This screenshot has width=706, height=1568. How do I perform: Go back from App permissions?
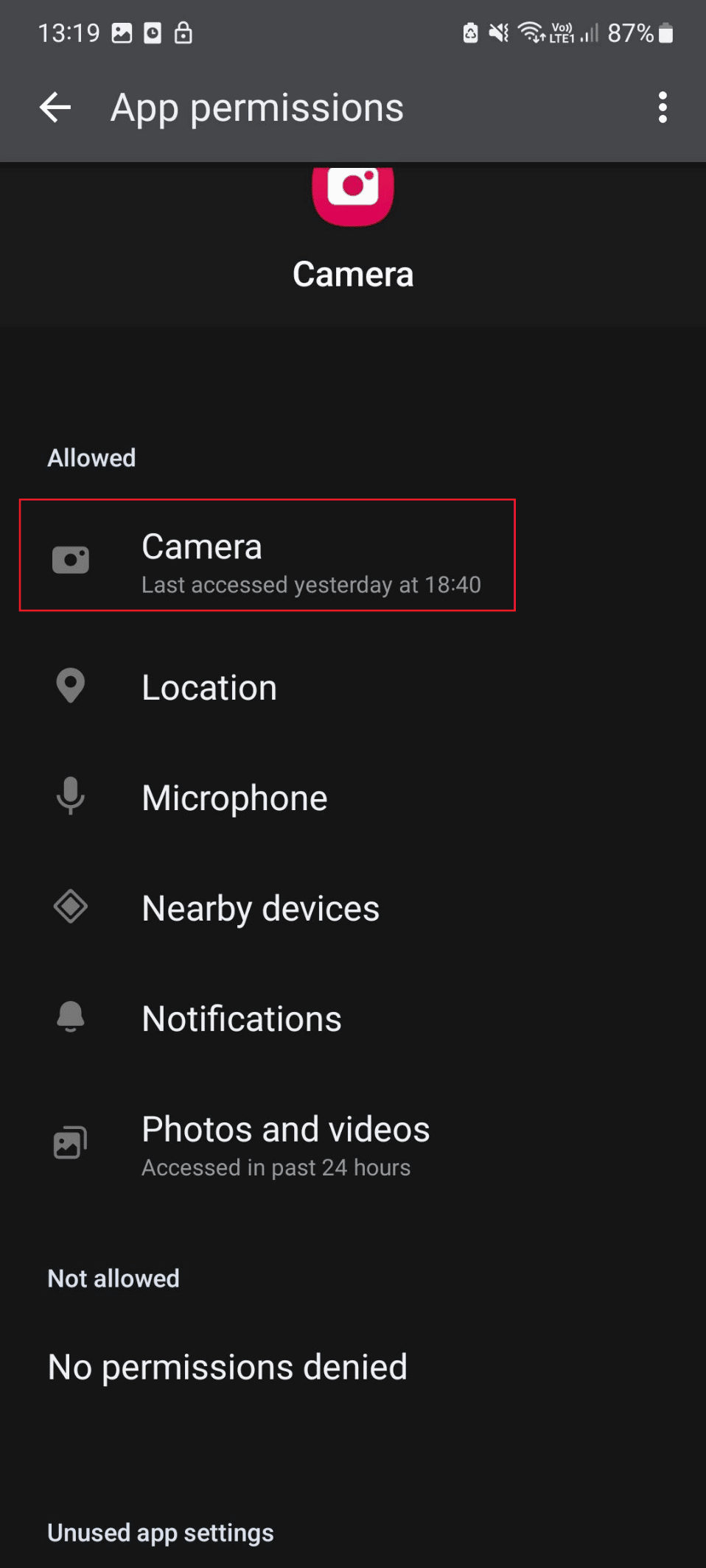coord(55,108)
